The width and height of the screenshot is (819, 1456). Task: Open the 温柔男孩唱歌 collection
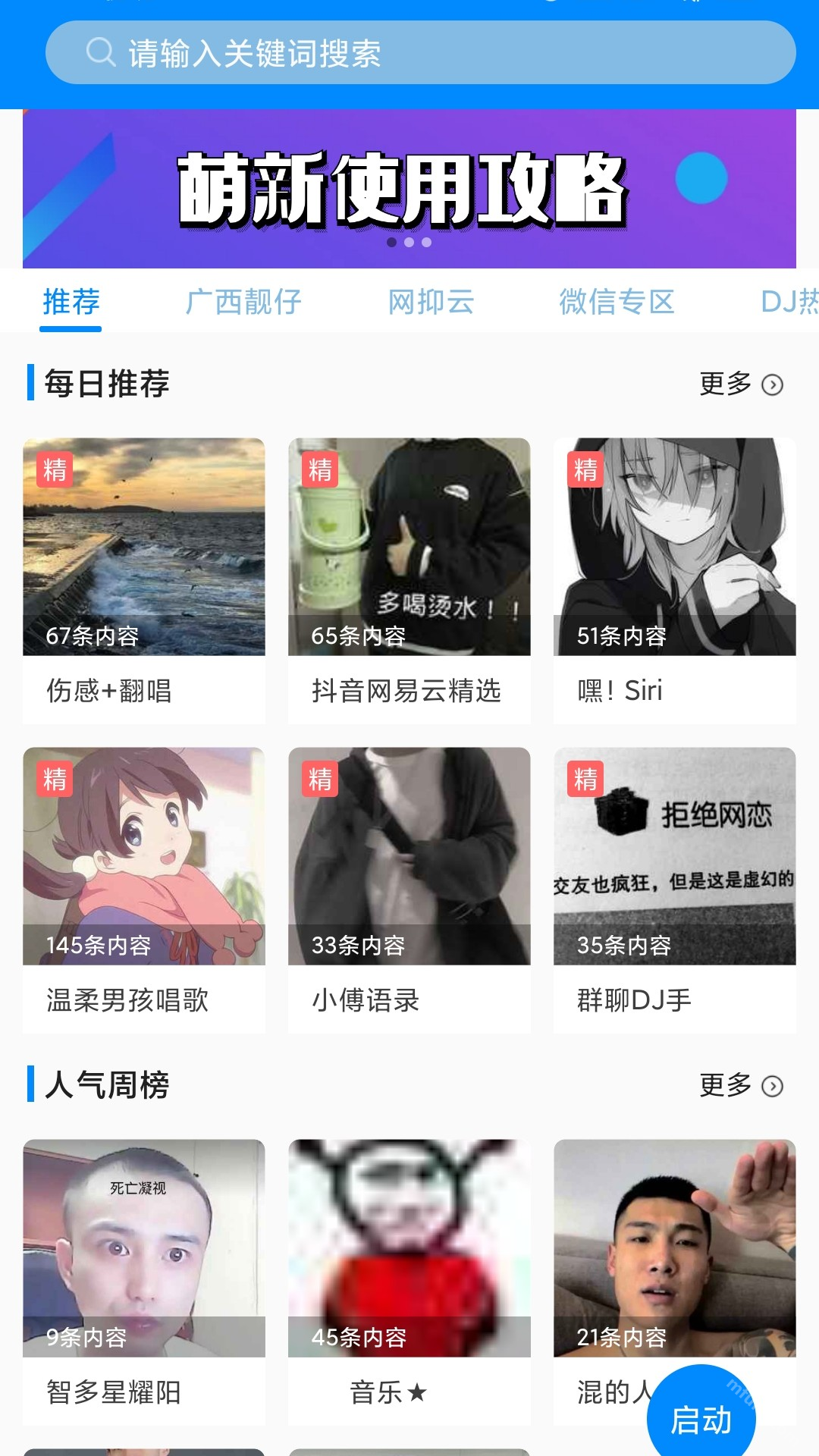tap(144, 890)
